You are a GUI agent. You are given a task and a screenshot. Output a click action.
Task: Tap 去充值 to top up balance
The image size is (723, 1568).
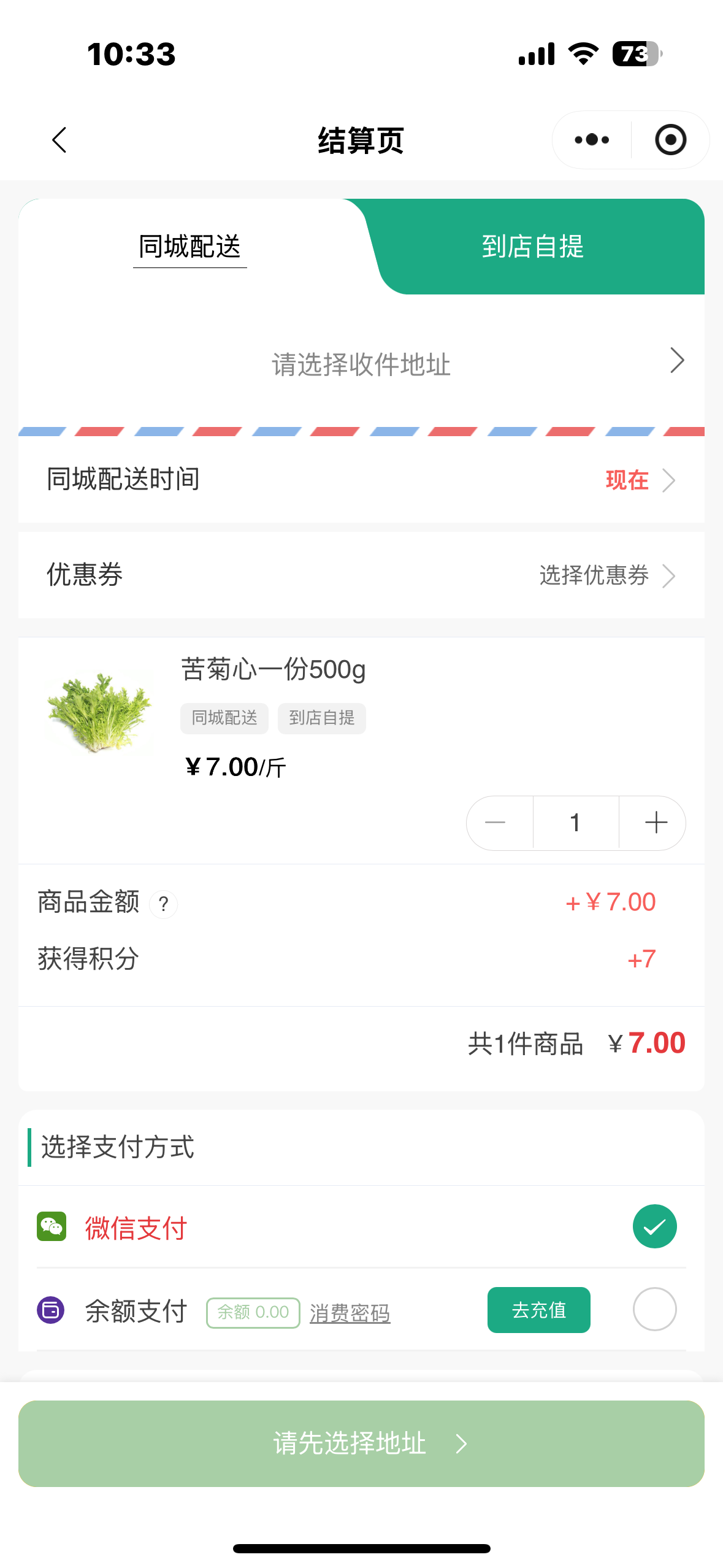[538, 1310]
